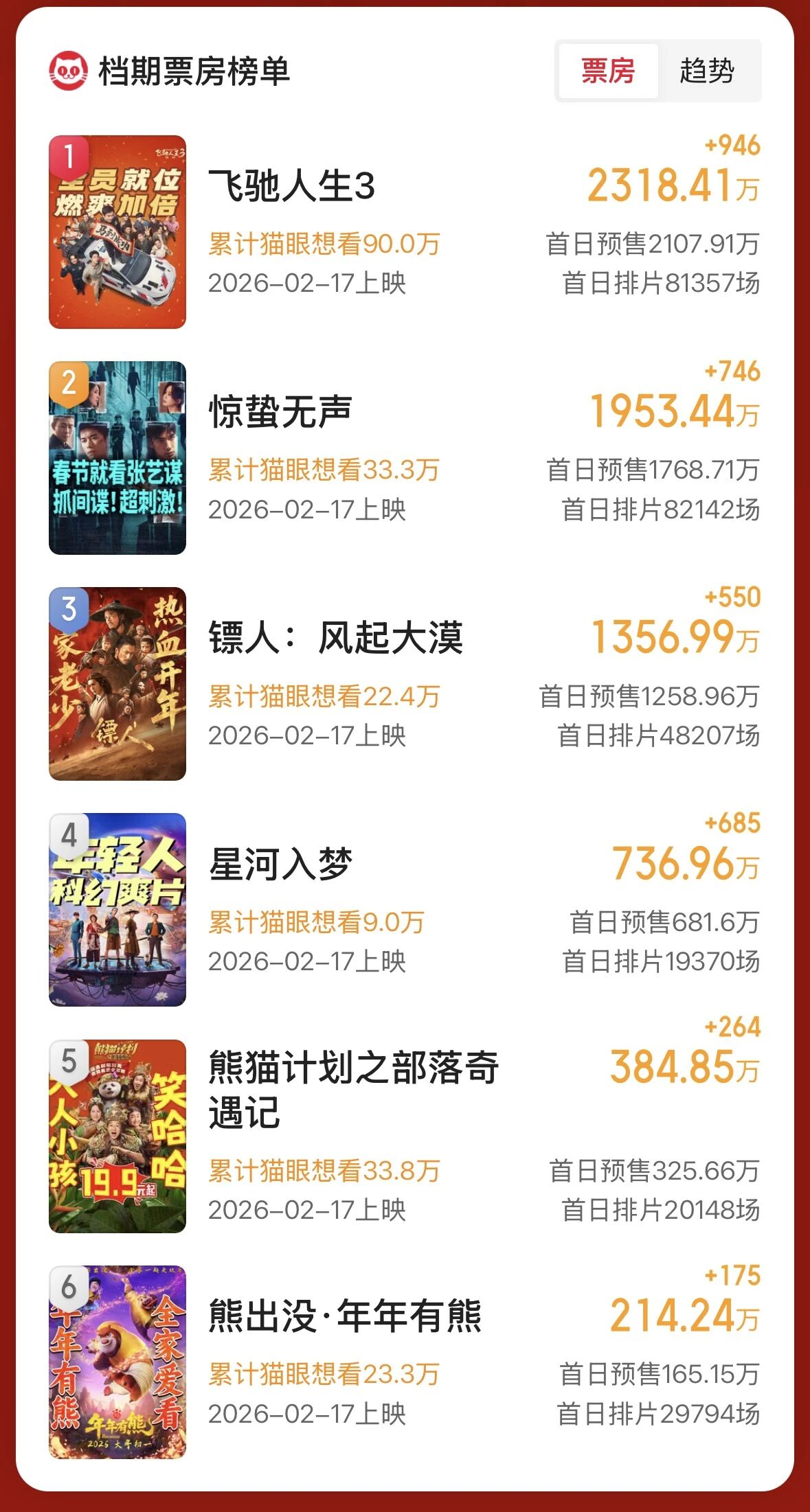
Task: View details for 惊蛰无声
Action: tap(280, 412)
